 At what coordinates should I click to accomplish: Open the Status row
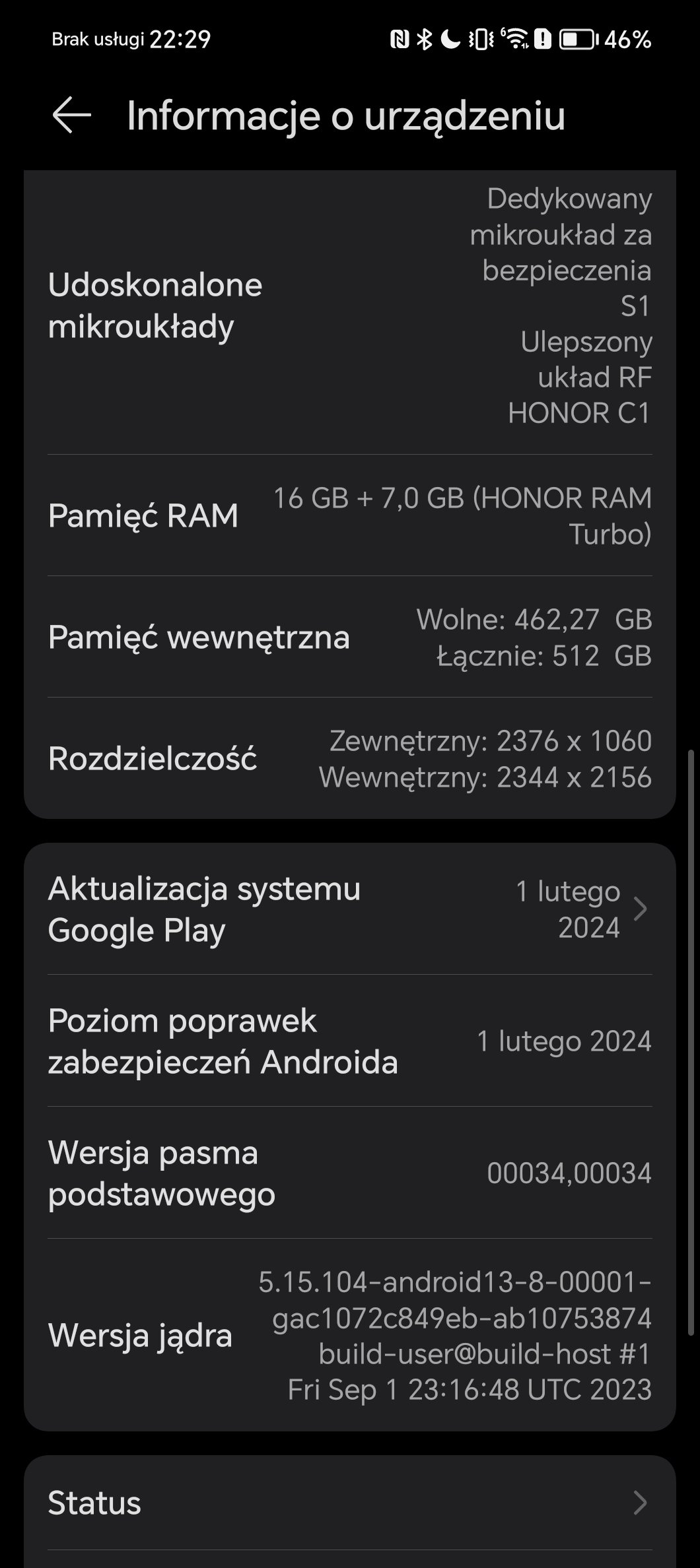[x=350, y=1503]
